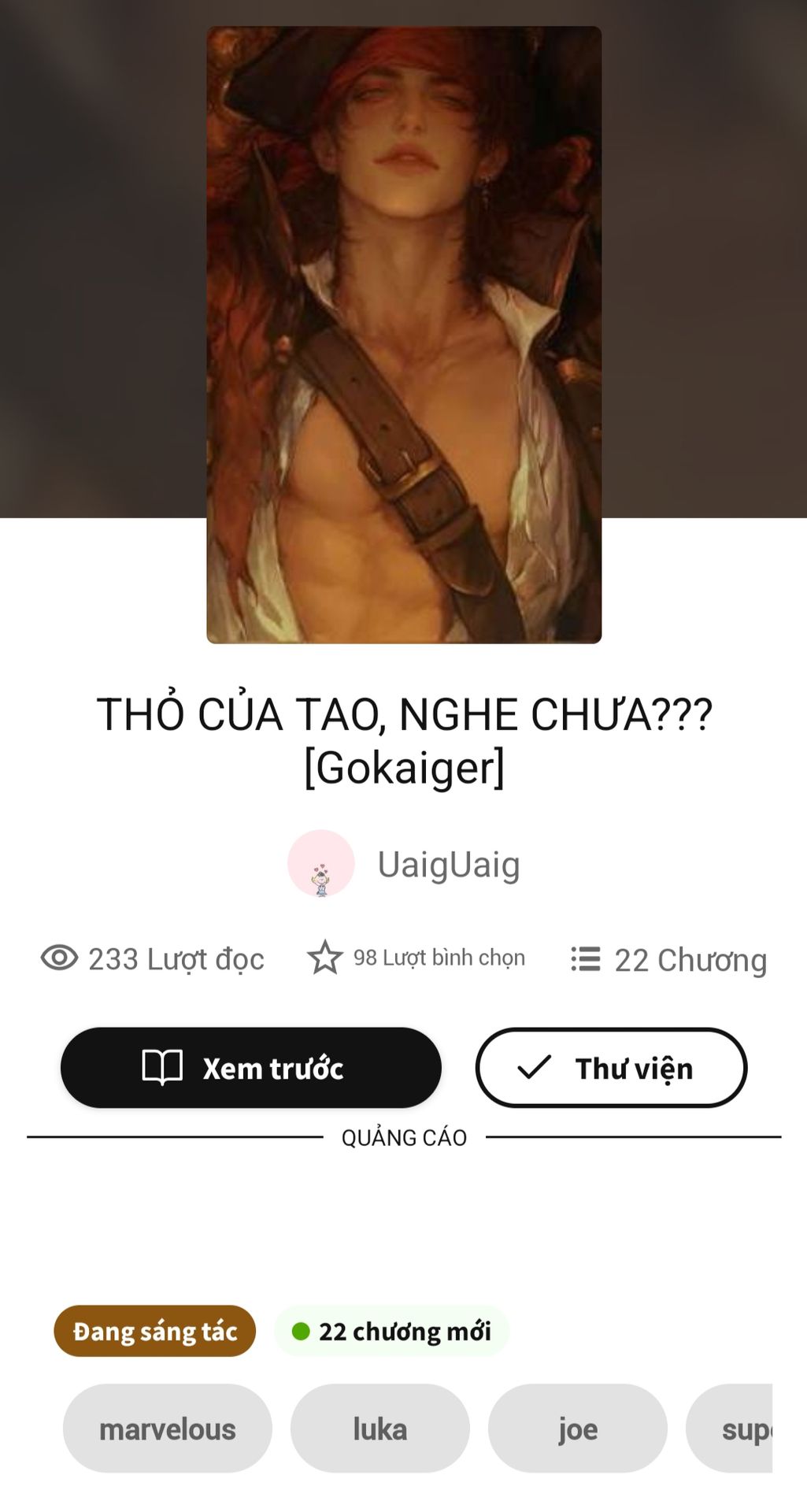Open the story cover image
This screenshot has height=1512, width=807.
click(x=404, y=335)
